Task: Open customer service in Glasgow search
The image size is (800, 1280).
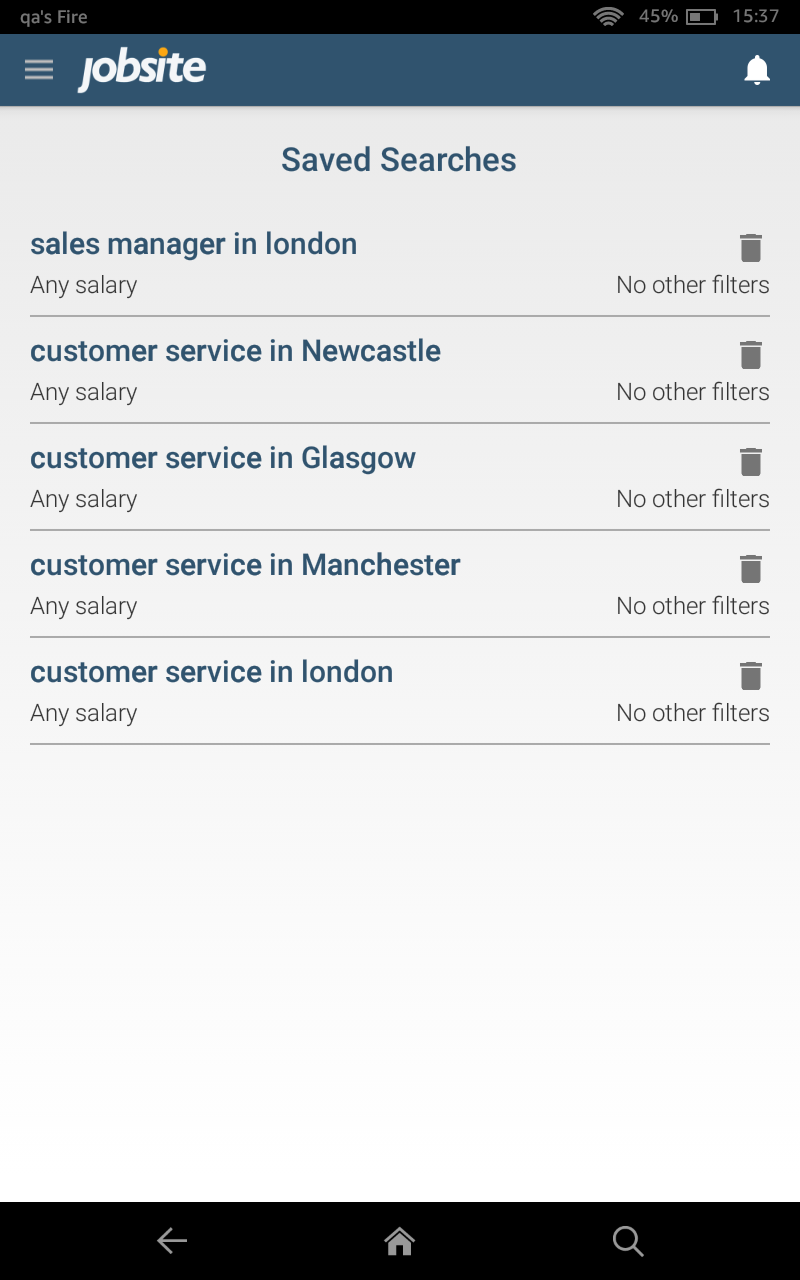Action: pos(222,459)
